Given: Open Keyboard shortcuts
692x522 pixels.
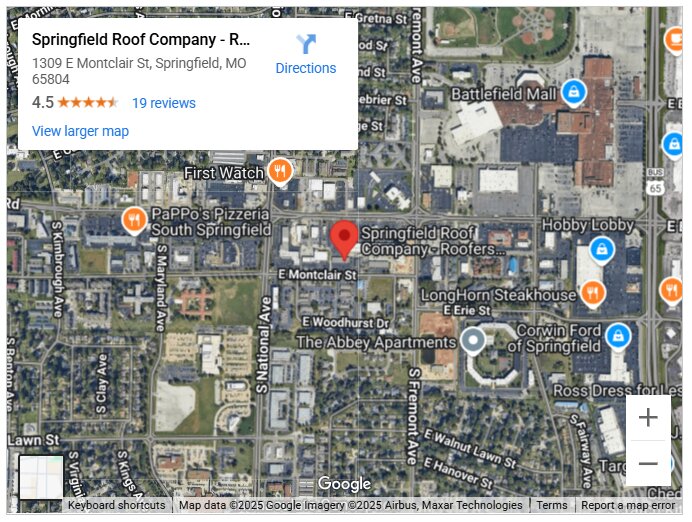Looking at the screenshot, I should coord(116,505).
